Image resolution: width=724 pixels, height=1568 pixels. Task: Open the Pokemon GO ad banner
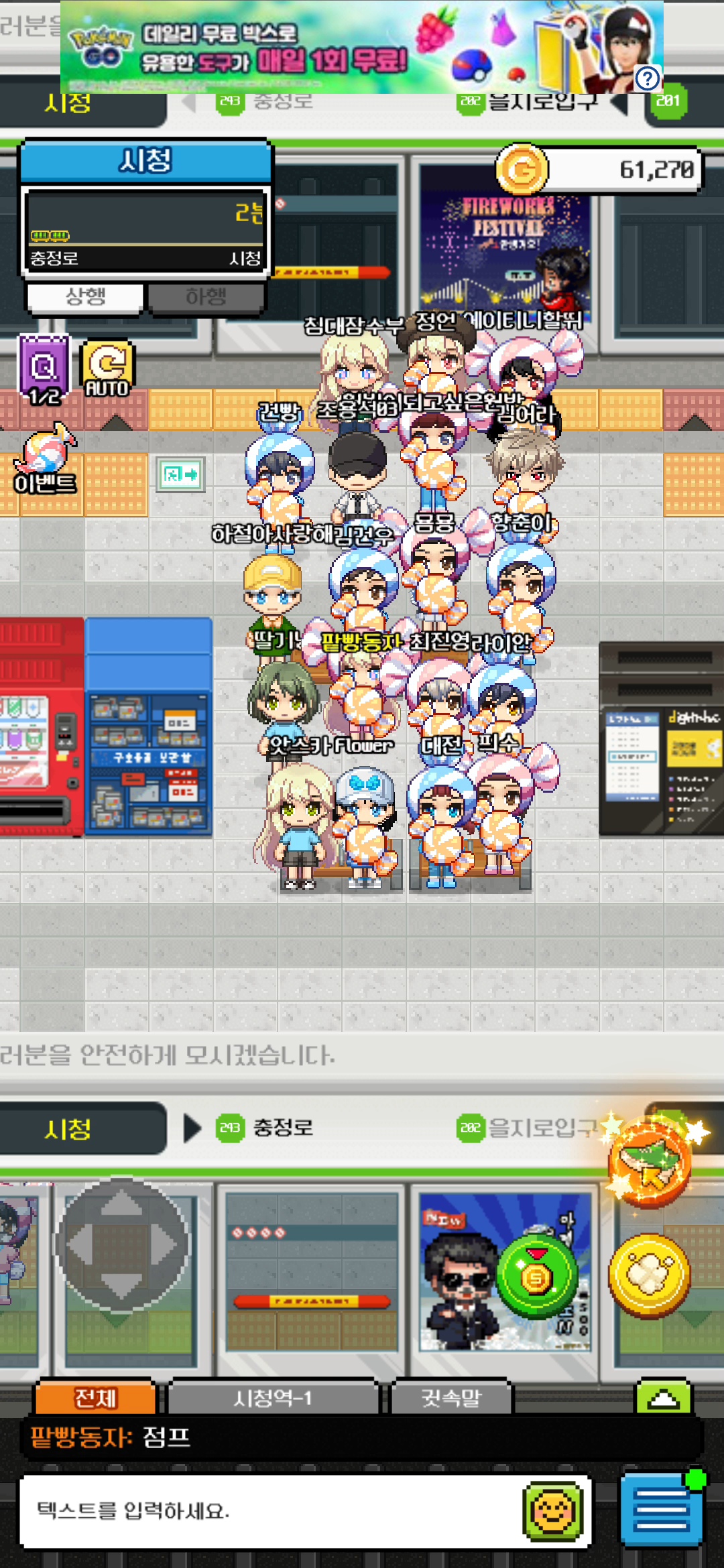(x=335, y=47)
